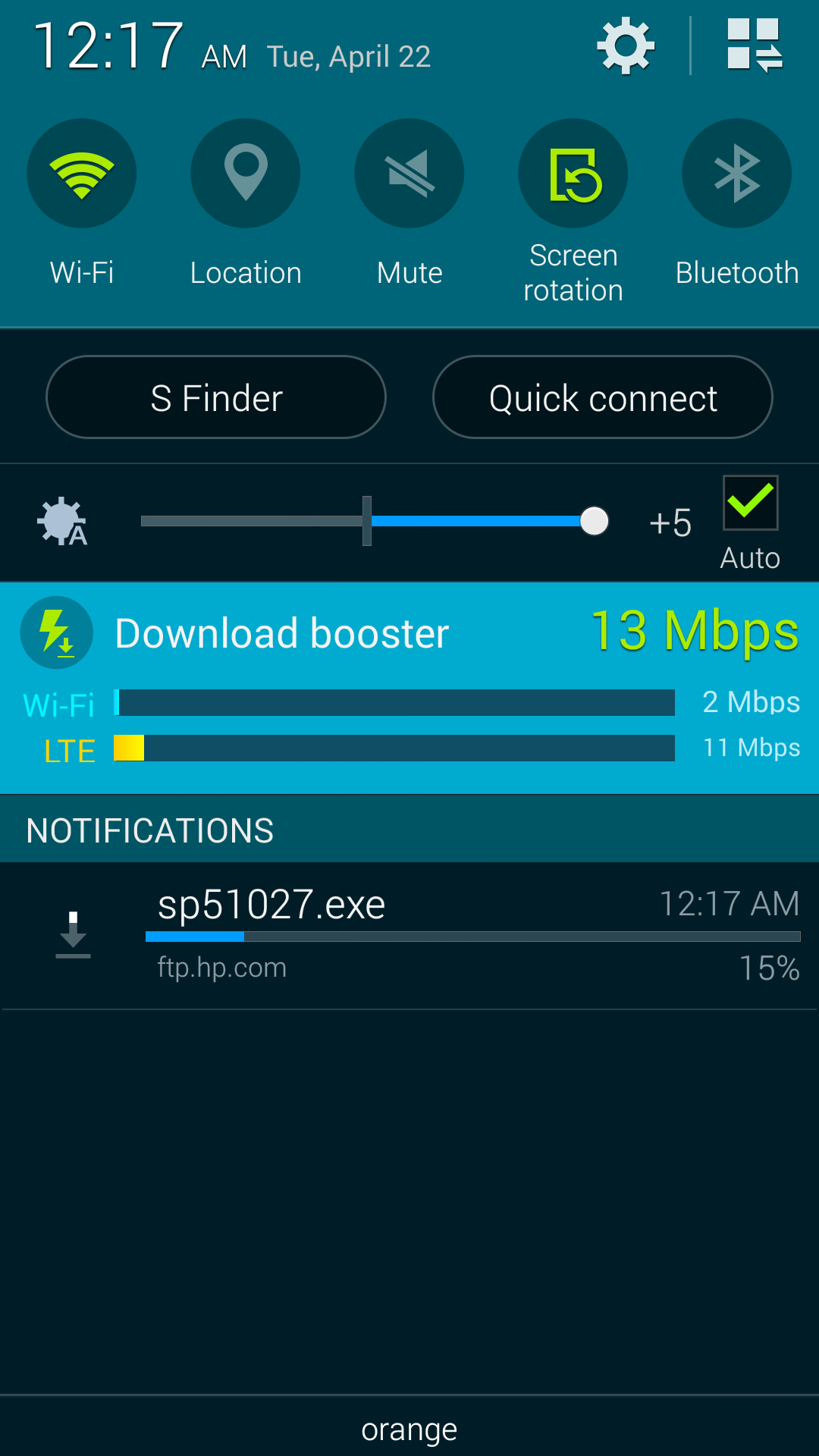Turn off Wi-Fi

82,173
